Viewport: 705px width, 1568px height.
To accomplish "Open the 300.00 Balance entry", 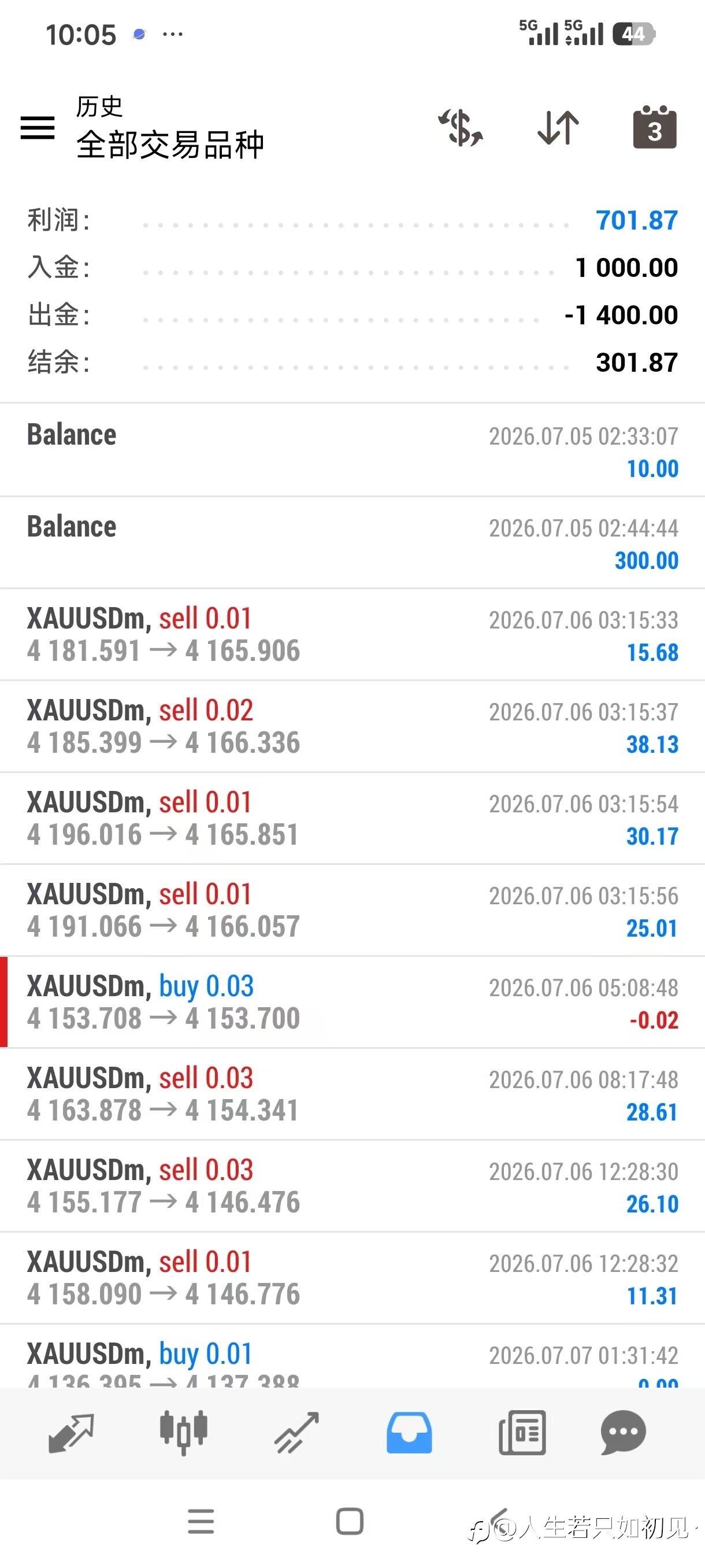I will [352, 542].
